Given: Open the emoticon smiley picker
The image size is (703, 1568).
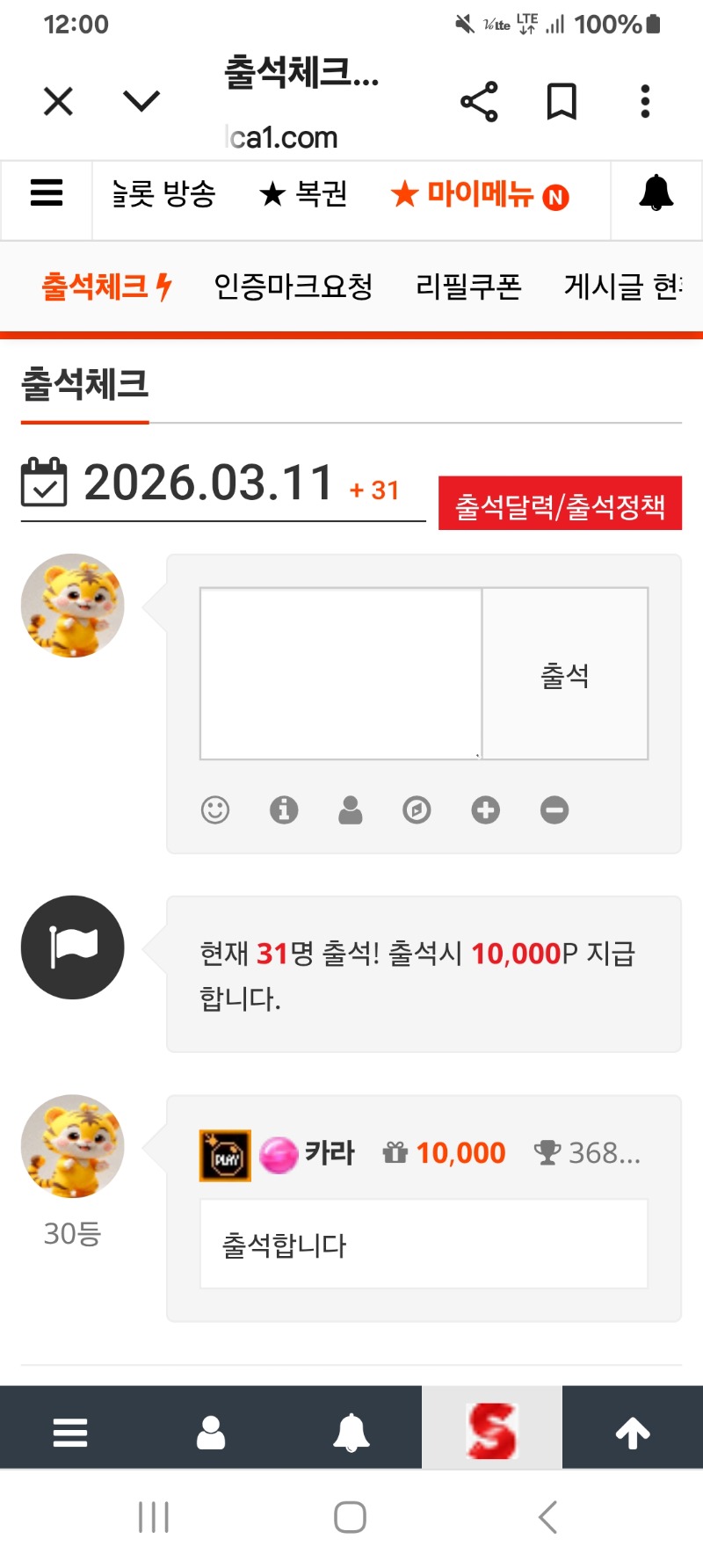Looking at the screenshot, I should click(x=215, y=809).
